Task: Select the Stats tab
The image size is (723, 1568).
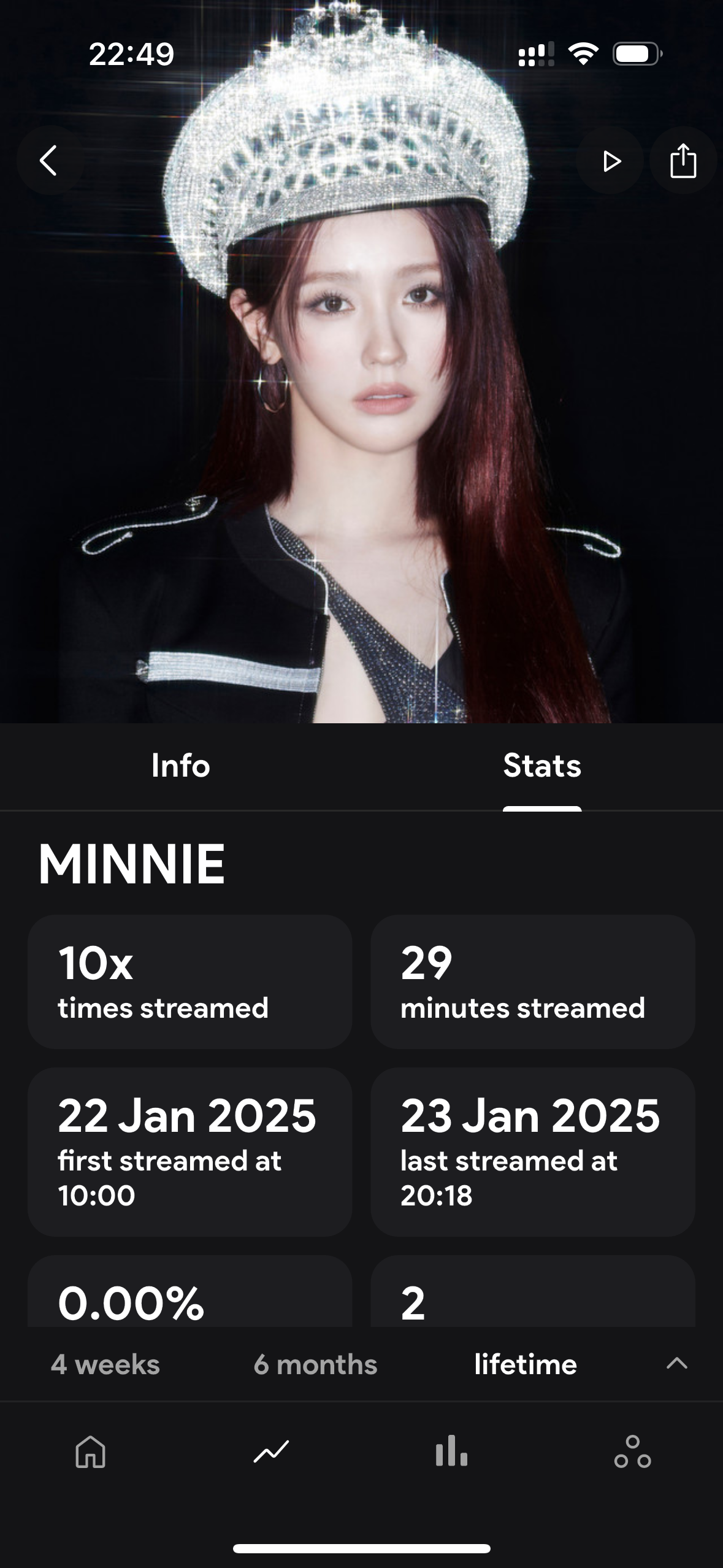Action: click(x=542, y=766)
